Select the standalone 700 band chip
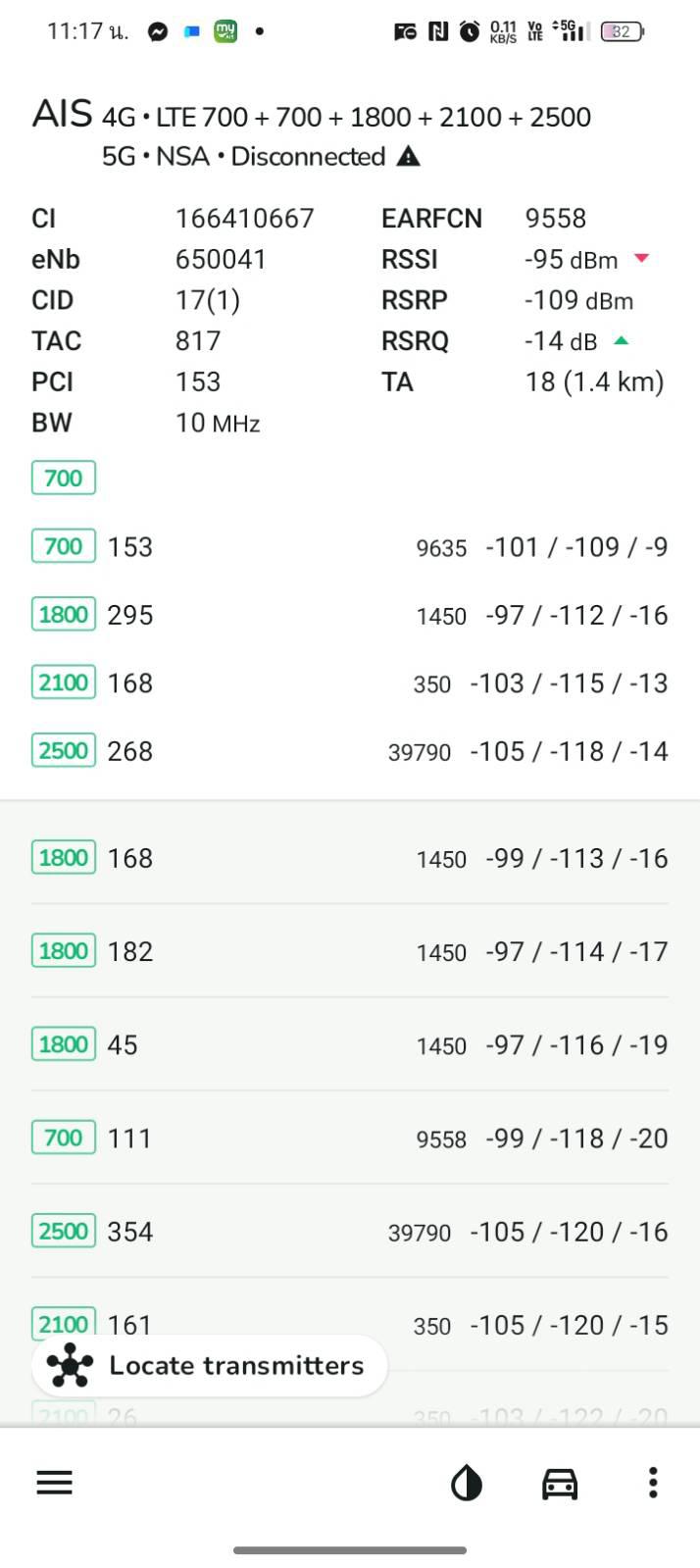This screenshot has height=1568, width=700. click(x=64, y=478)
